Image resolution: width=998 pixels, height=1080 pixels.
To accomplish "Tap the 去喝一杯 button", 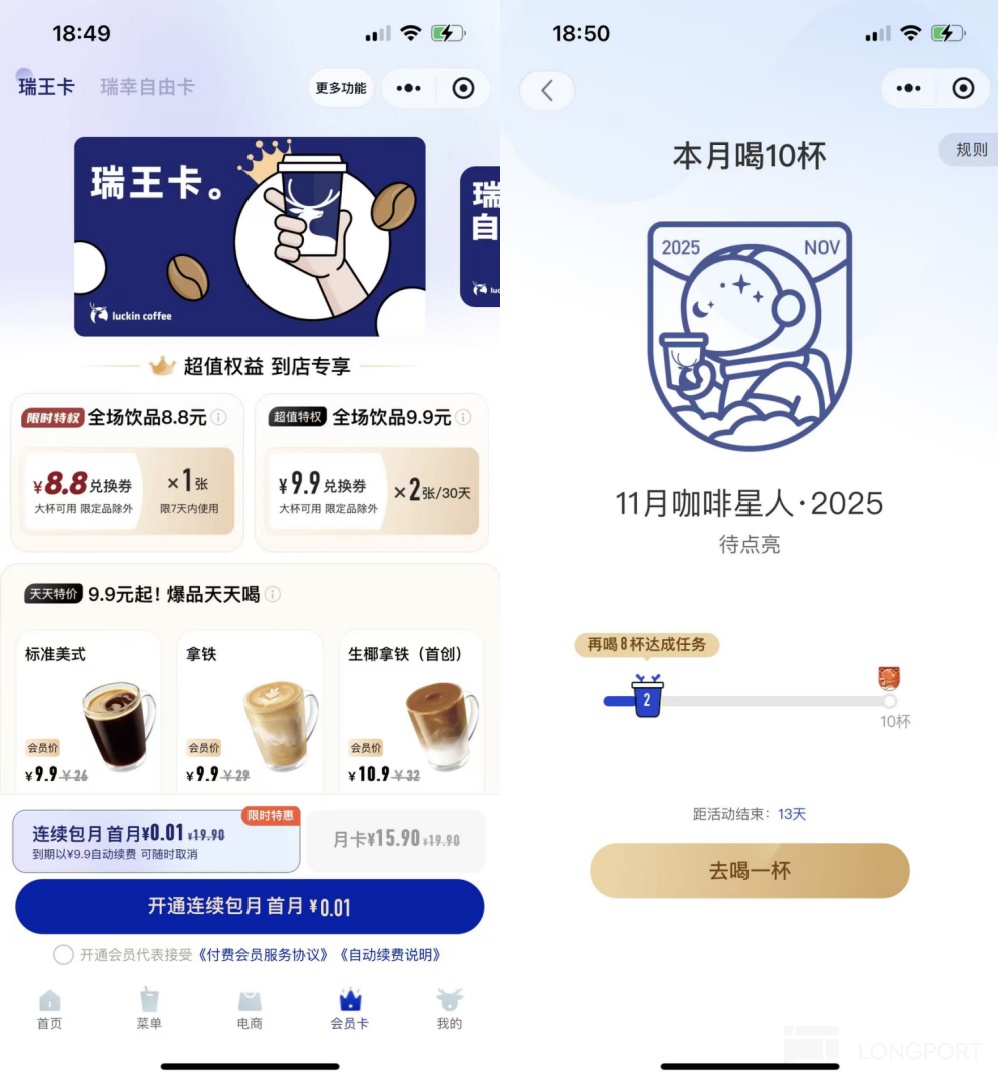I will coord(749,871).
